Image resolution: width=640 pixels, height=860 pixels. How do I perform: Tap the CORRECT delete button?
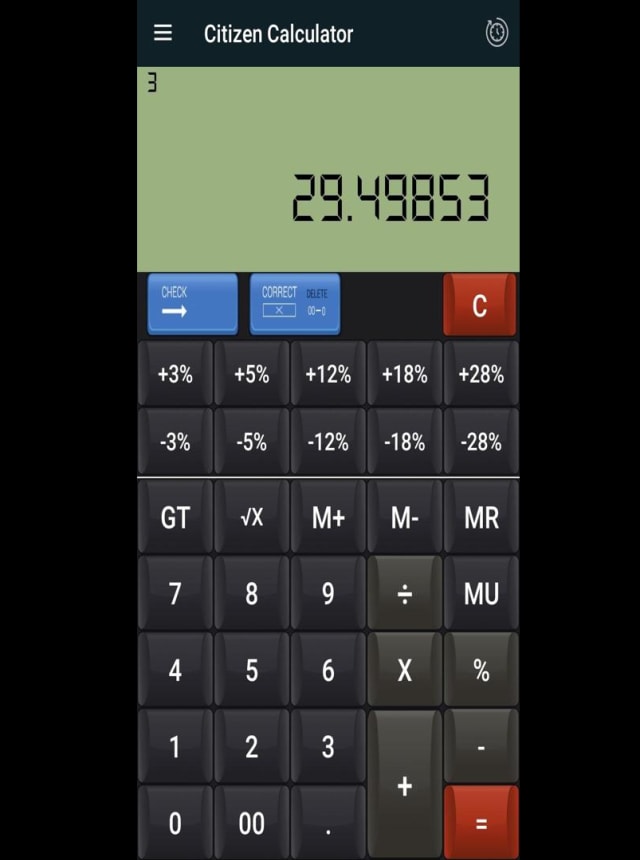click(x=295, y=303)
